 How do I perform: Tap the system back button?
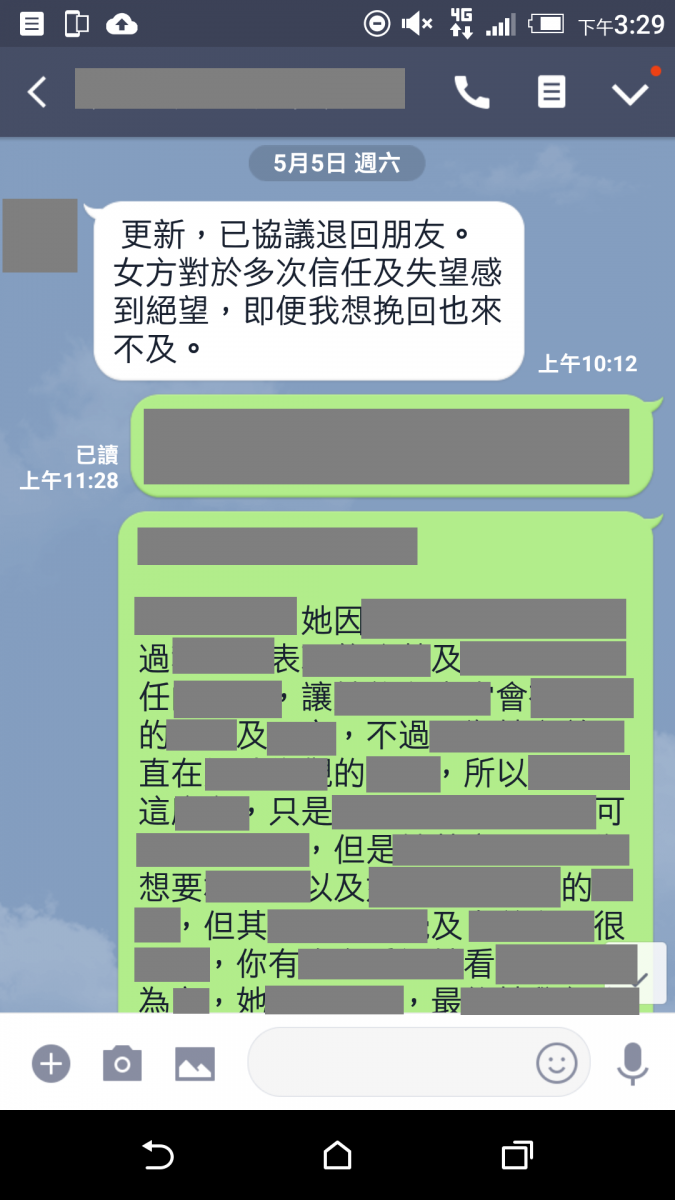(x=158, y=1156)
